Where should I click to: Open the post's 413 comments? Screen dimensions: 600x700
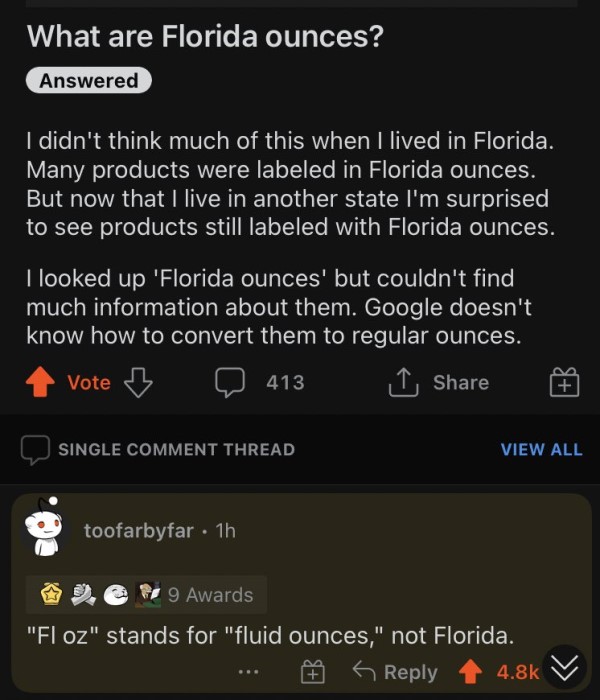coord(259,382)
